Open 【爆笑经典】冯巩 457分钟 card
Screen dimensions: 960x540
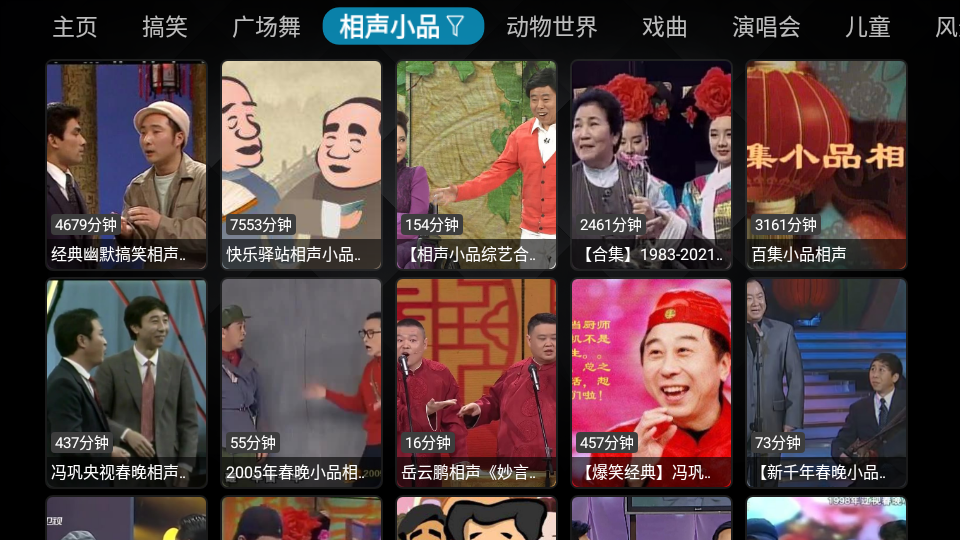(x=651, y=383)
